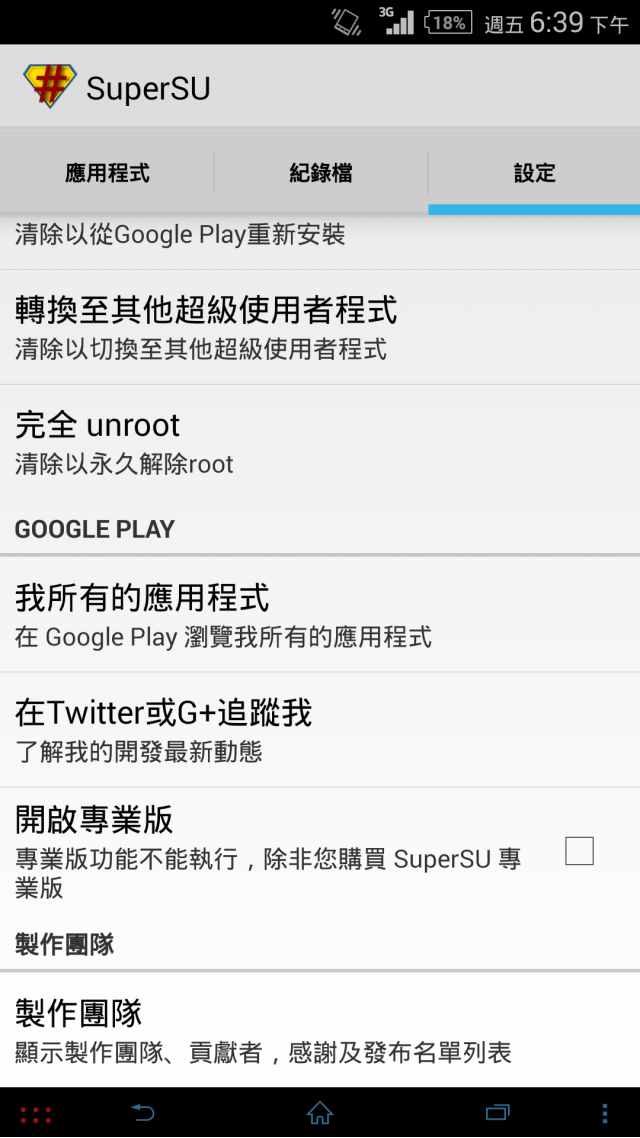The width and height of the screenshot is (640, 1138).
Task: Select the 設定 tab
Action: [534, 173]
